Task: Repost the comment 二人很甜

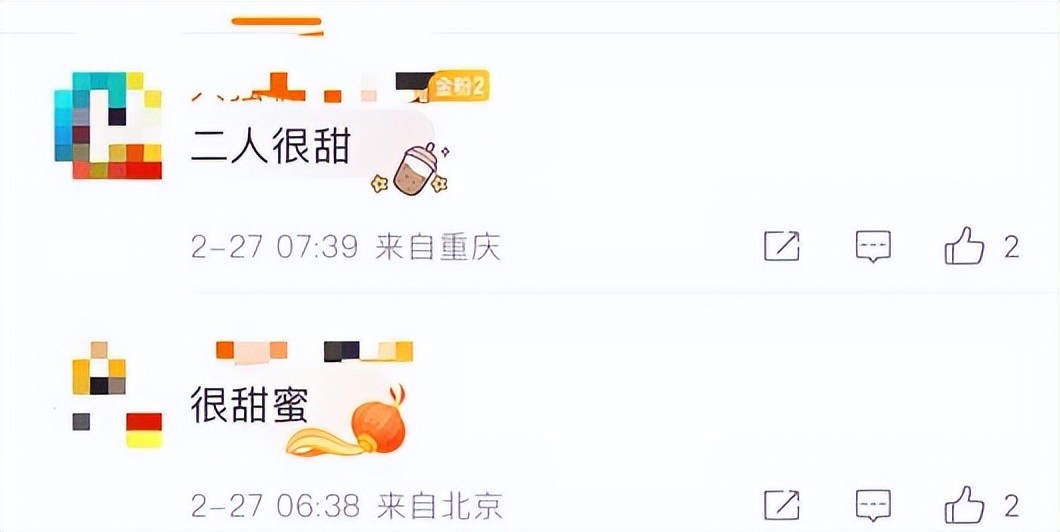Action: point(782,246)
